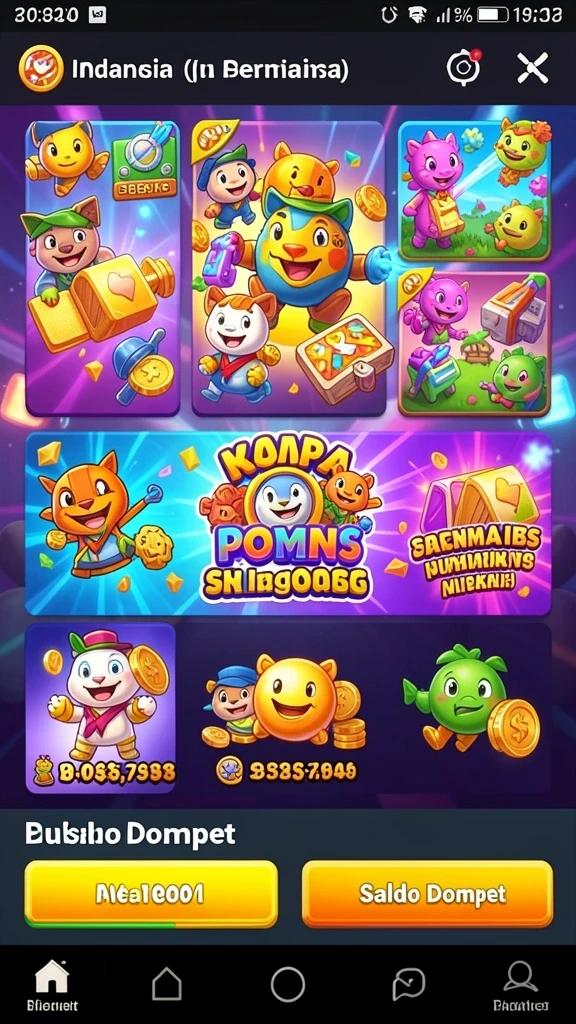Close the game lobby with the X
The width and height of the screenshot is (576, 1024).
tap(532, 68)
